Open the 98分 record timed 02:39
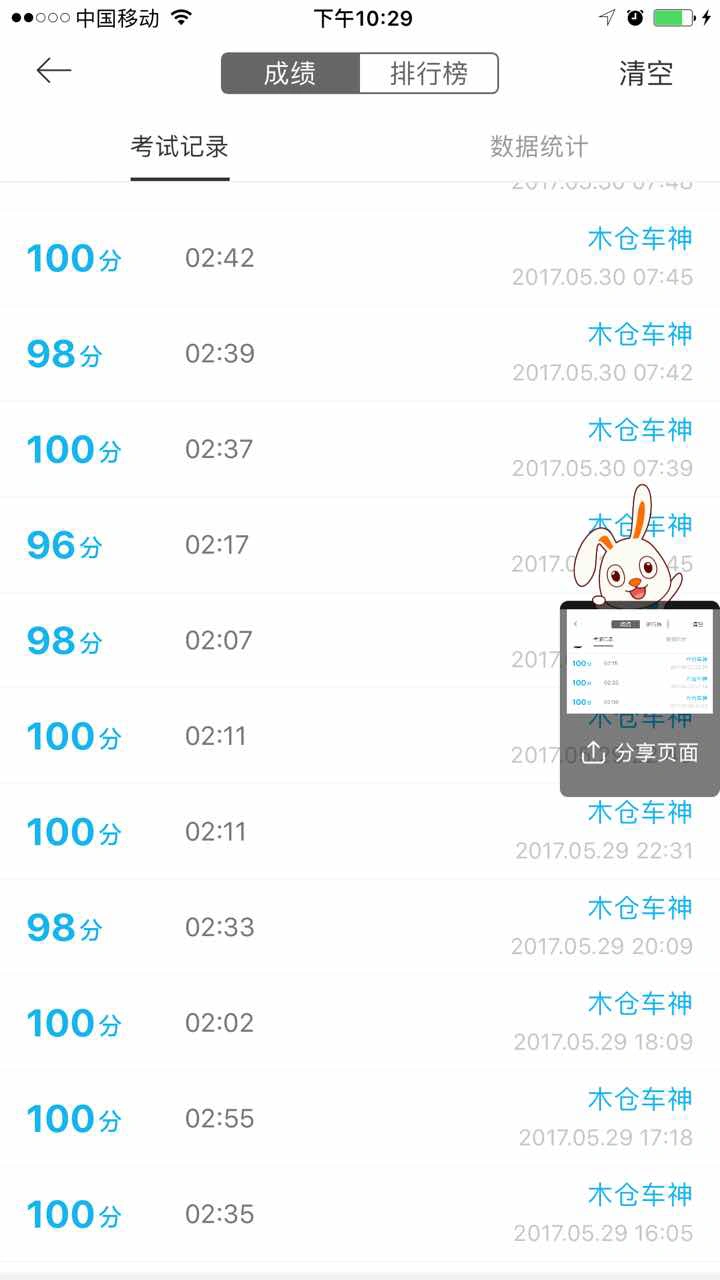Image resolution: width=720 pixels, height=1280 pixels. tap(360, 354)
